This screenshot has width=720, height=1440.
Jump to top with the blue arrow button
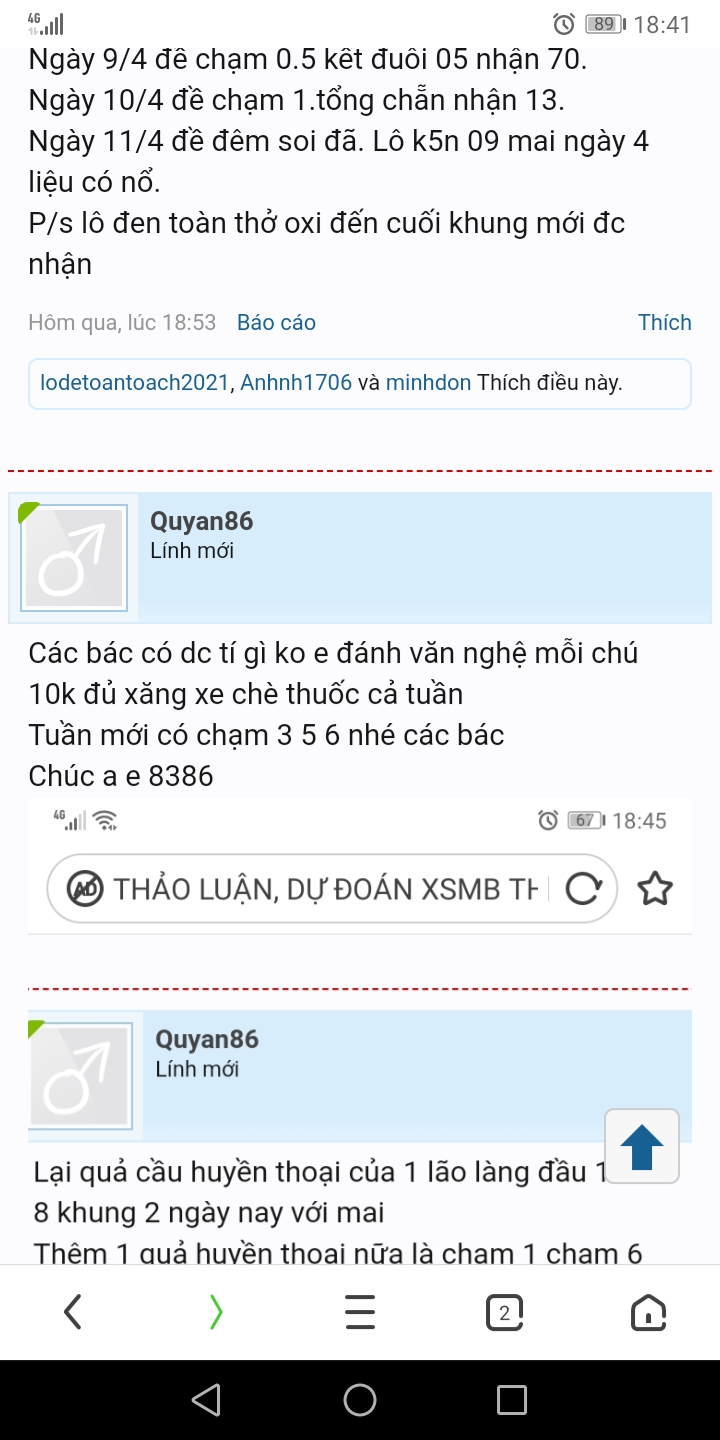pyautogui.click(x=642, y=1146)
